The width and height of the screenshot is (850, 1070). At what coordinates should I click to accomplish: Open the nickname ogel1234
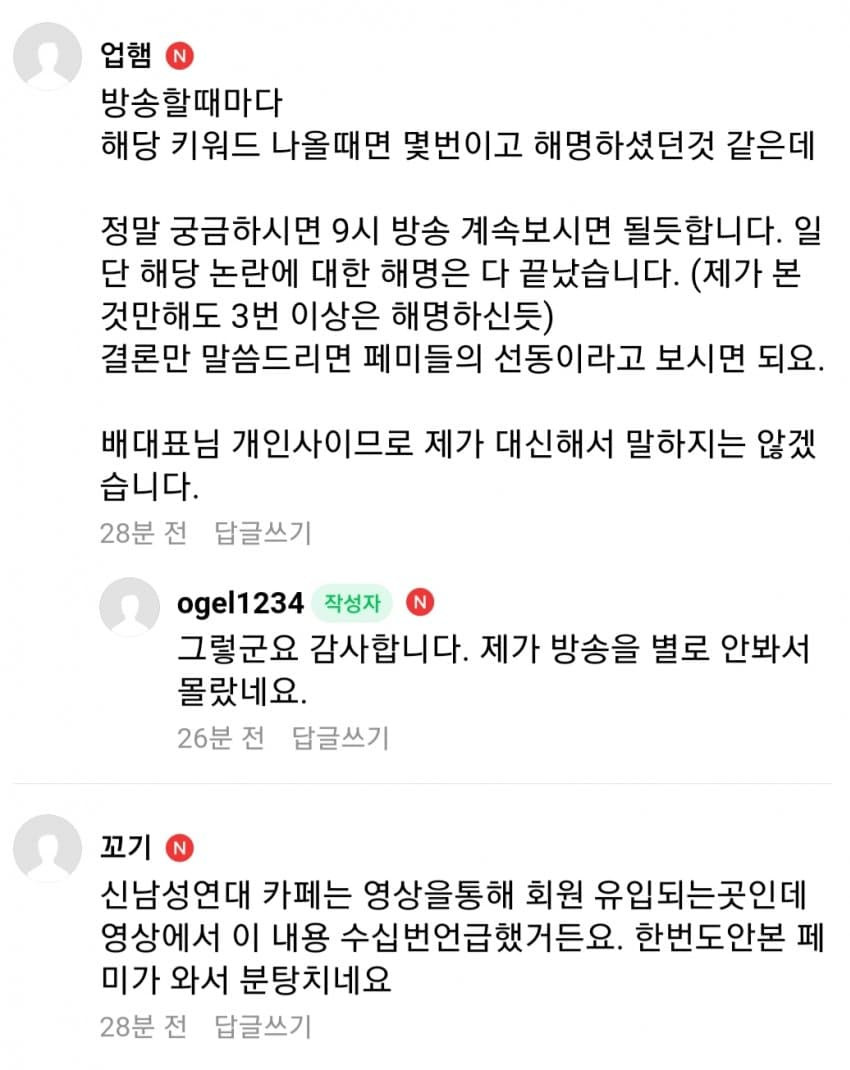click(x=239, y=603)
